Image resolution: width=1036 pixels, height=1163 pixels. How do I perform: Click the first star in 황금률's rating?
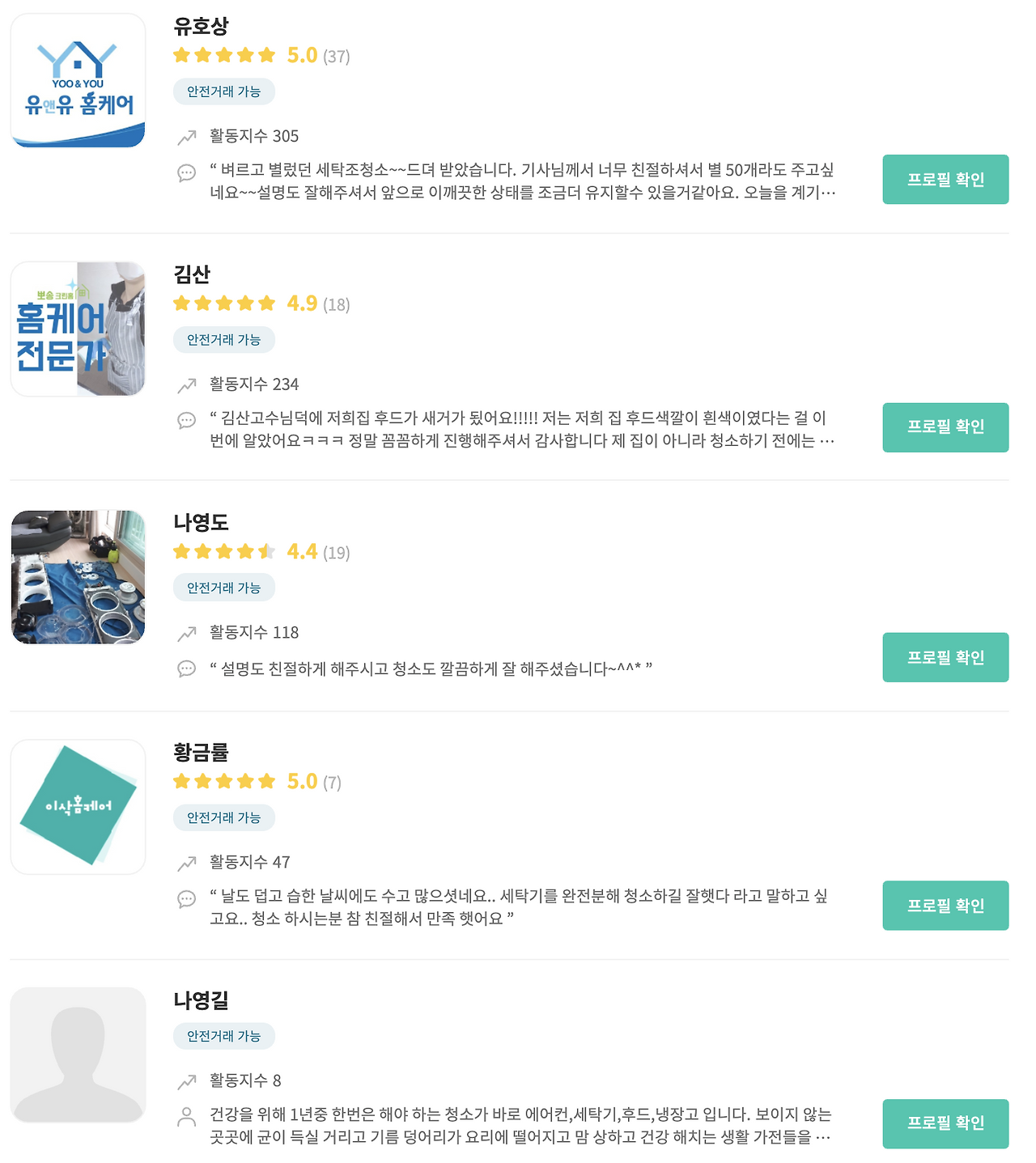coord(181,782)
